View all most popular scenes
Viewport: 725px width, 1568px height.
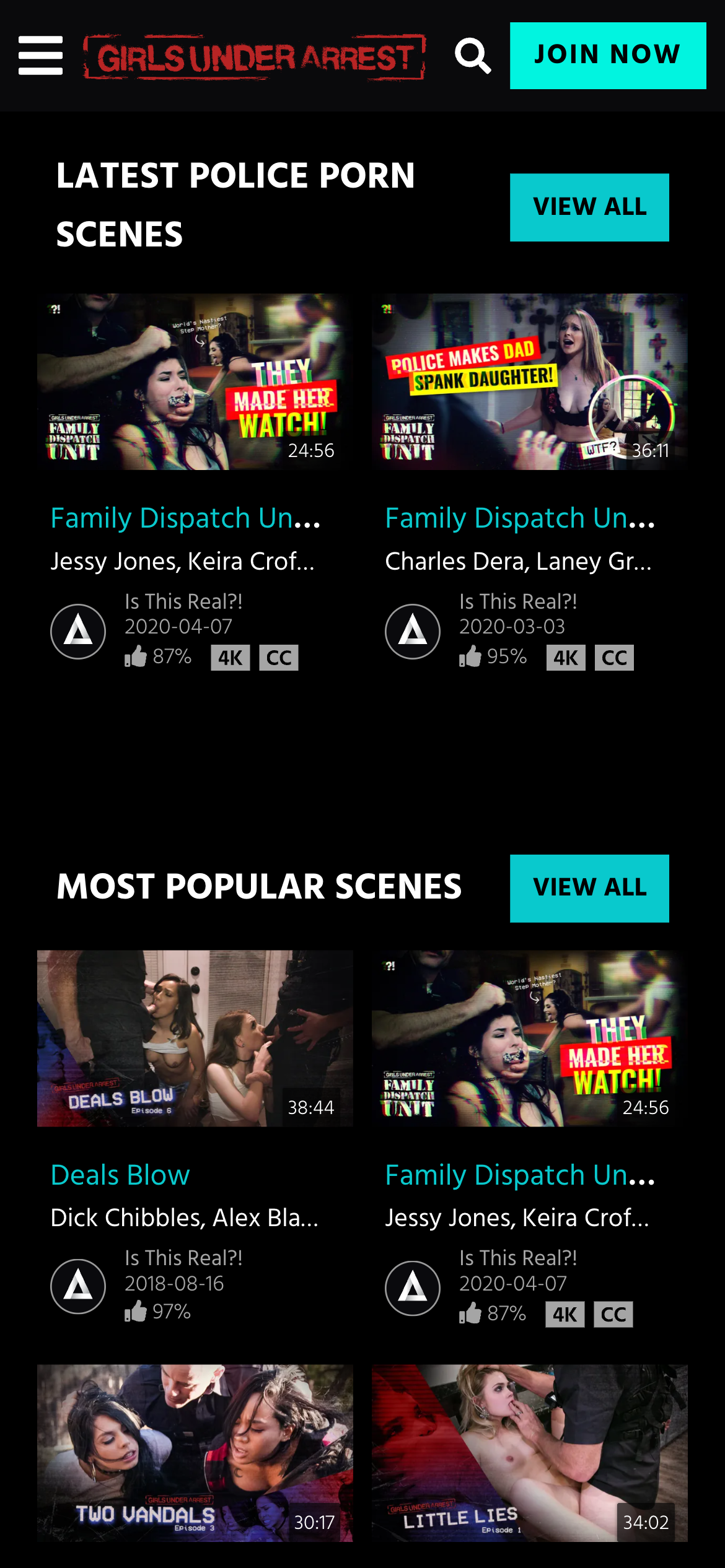[589, 888]
